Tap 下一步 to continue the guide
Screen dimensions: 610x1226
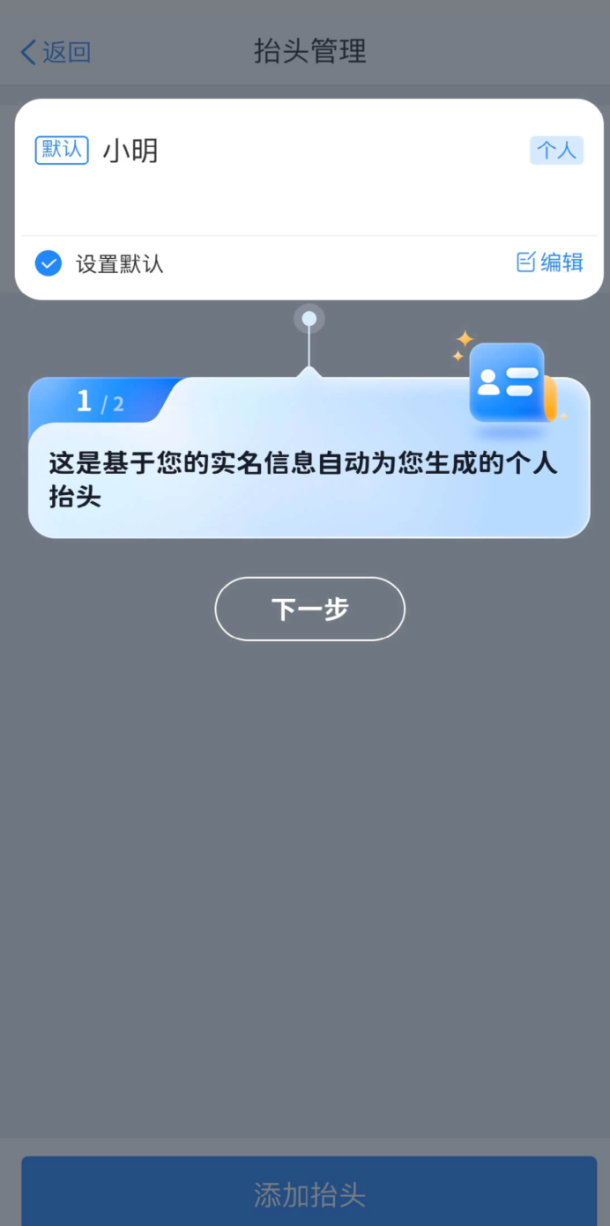point(310,608)
